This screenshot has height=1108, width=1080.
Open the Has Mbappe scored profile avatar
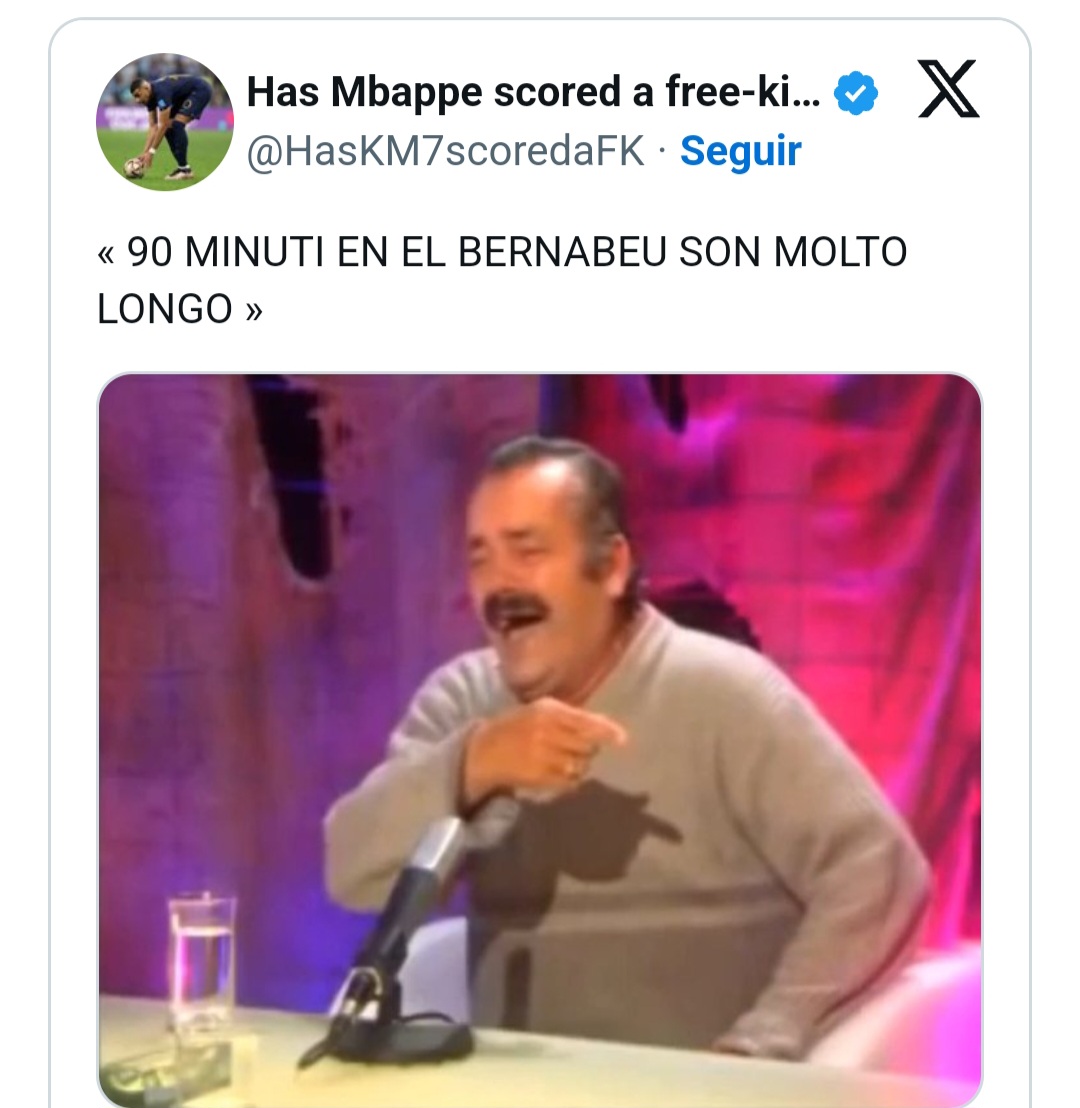[164, 122]
